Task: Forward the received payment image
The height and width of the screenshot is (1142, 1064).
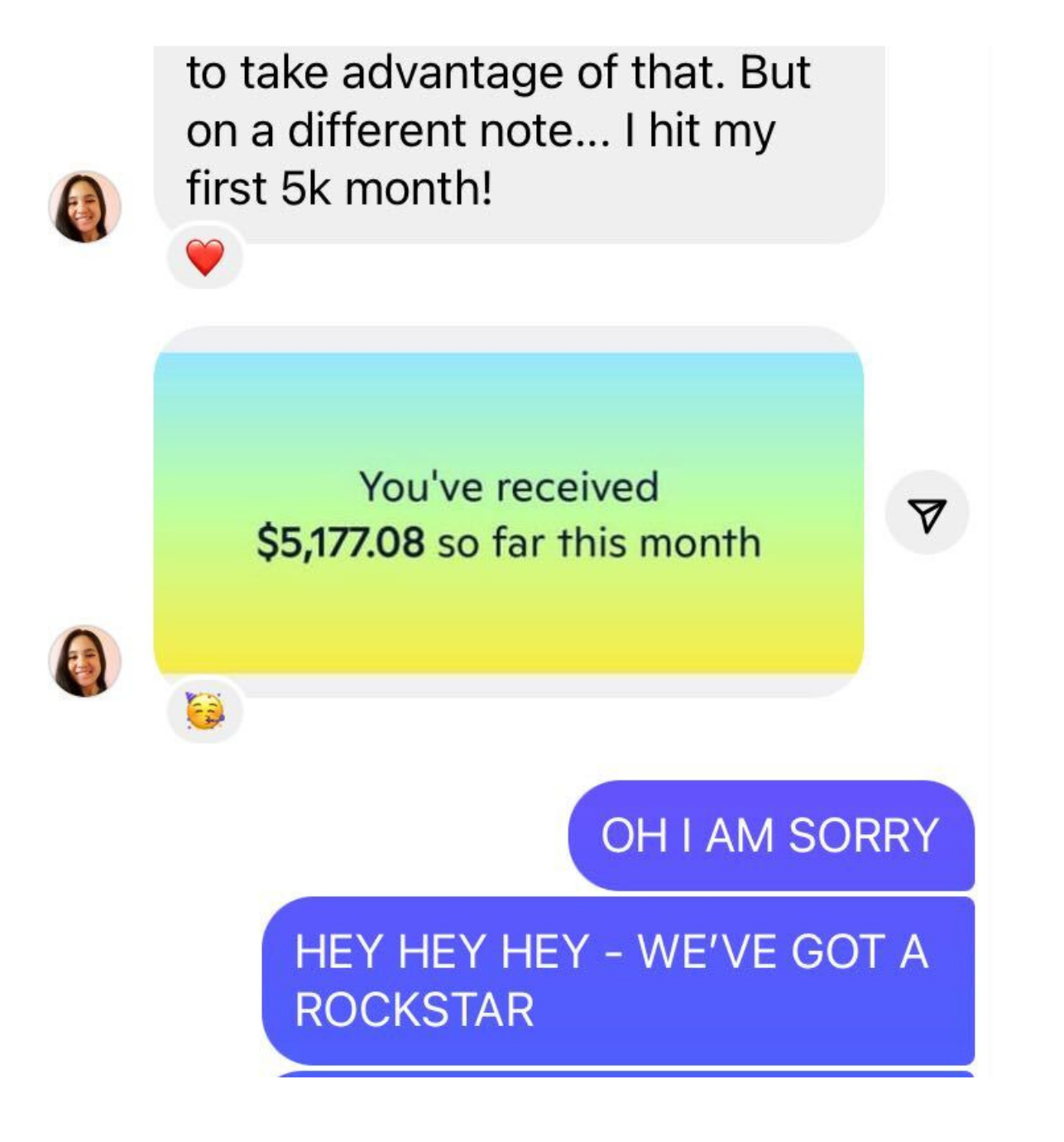Action: (x=926, y=514)
